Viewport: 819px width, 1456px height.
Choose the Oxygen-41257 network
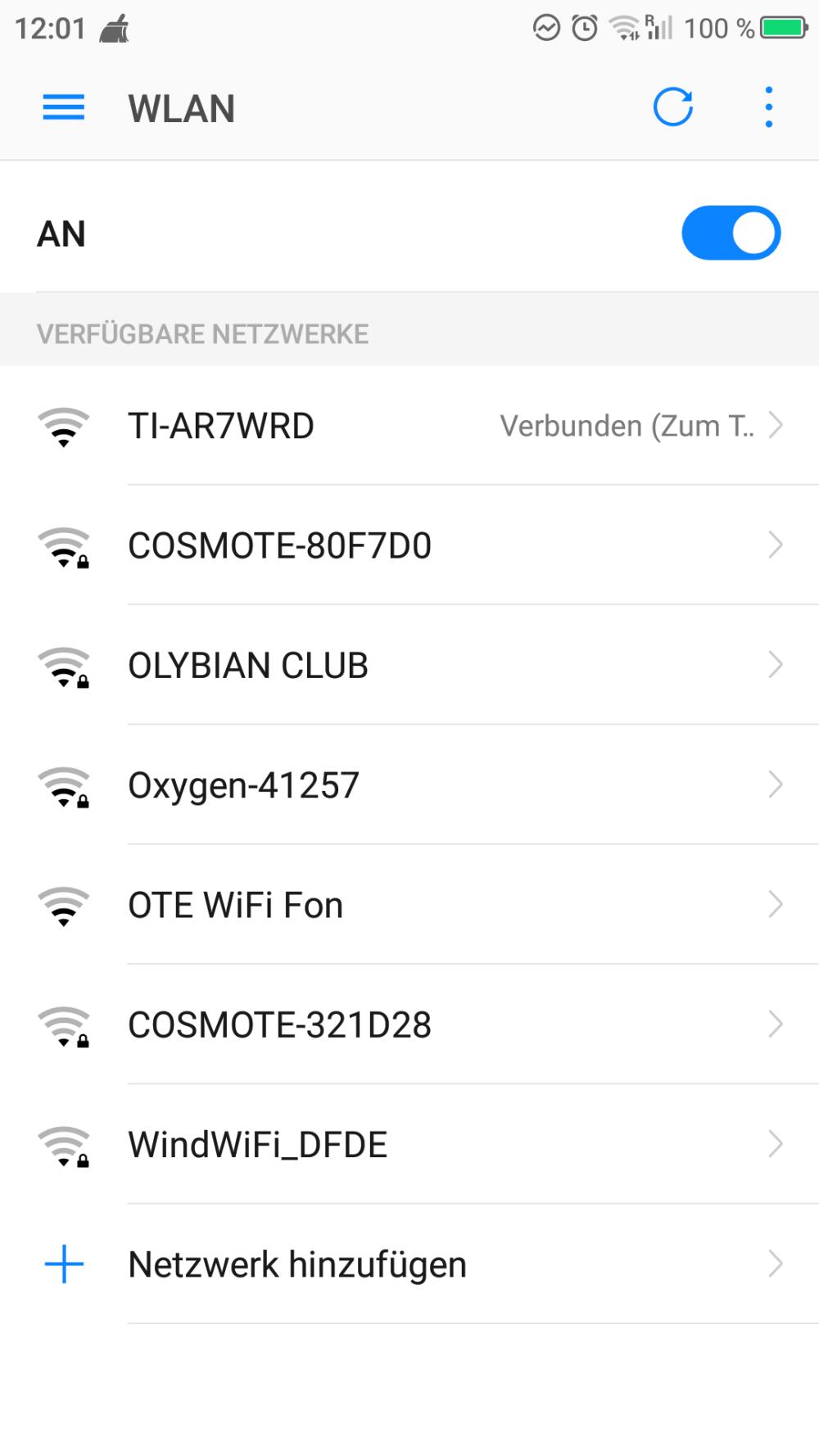point(409,785)
